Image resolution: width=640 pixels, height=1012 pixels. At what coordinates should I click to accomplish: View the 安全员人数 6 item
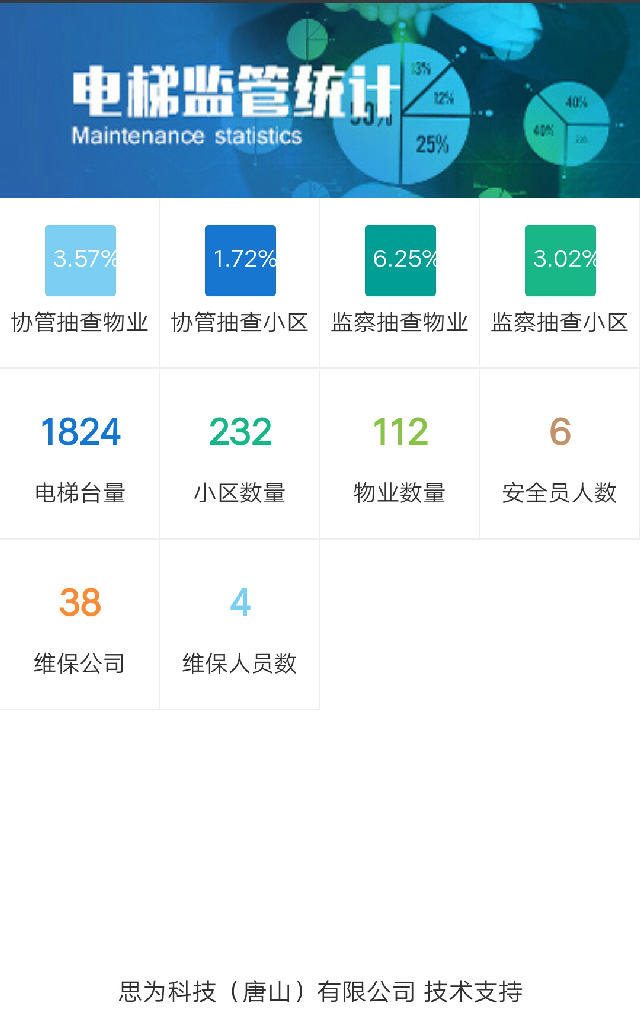pos(560,455)
